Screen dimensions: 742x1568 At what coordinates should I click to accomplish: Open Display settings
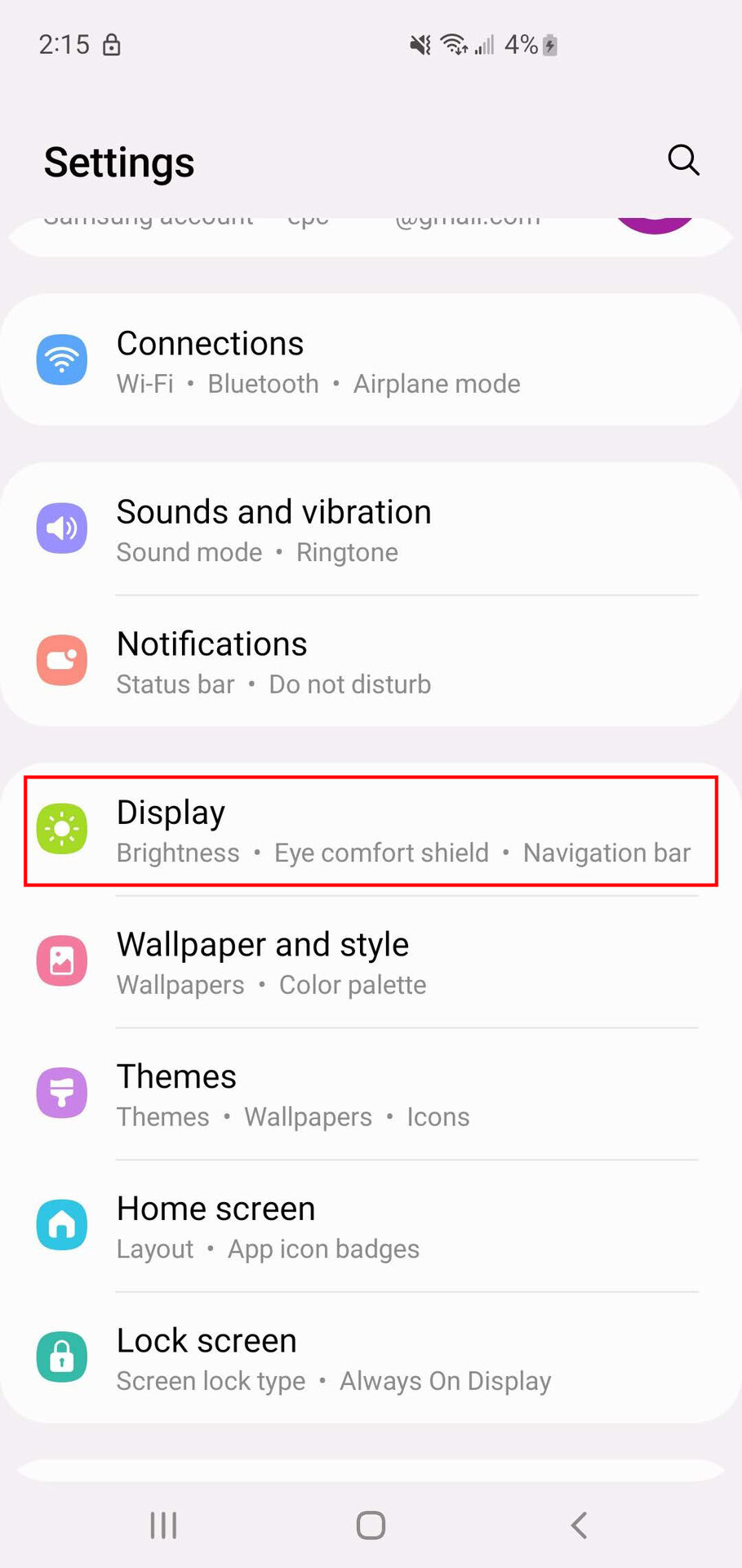(x=371, y=831)
